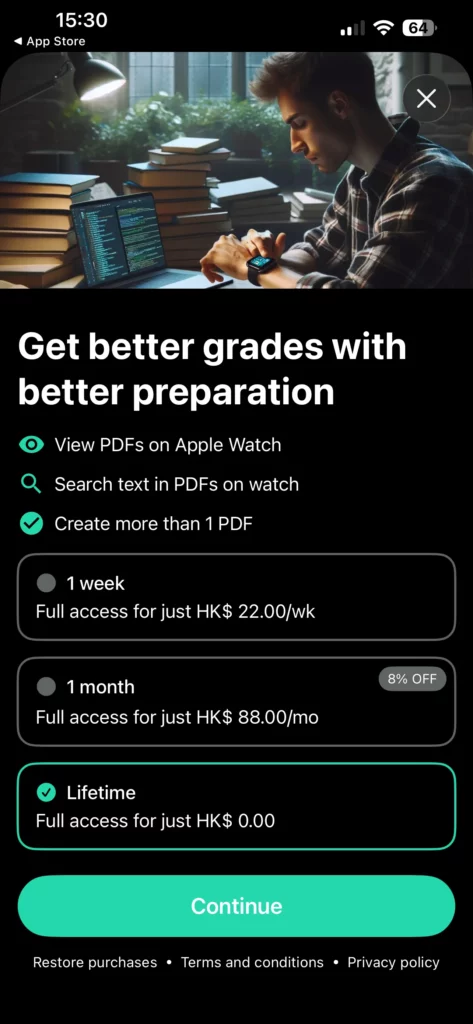Pick the Lifetime access plan
This screenshot has width=473, height=1024.
[x=236, y=807]
